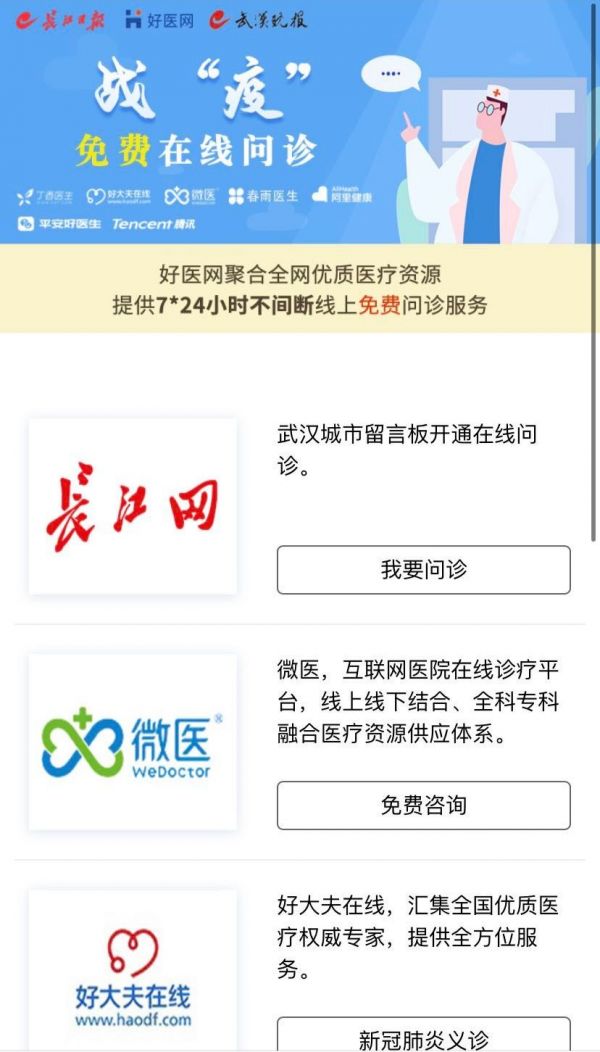Tap 免费咨询 for 微医 WeDoctor
The height and width of the screenshot is (1052, 600).
pyautogui.click(x=423, y=805)
